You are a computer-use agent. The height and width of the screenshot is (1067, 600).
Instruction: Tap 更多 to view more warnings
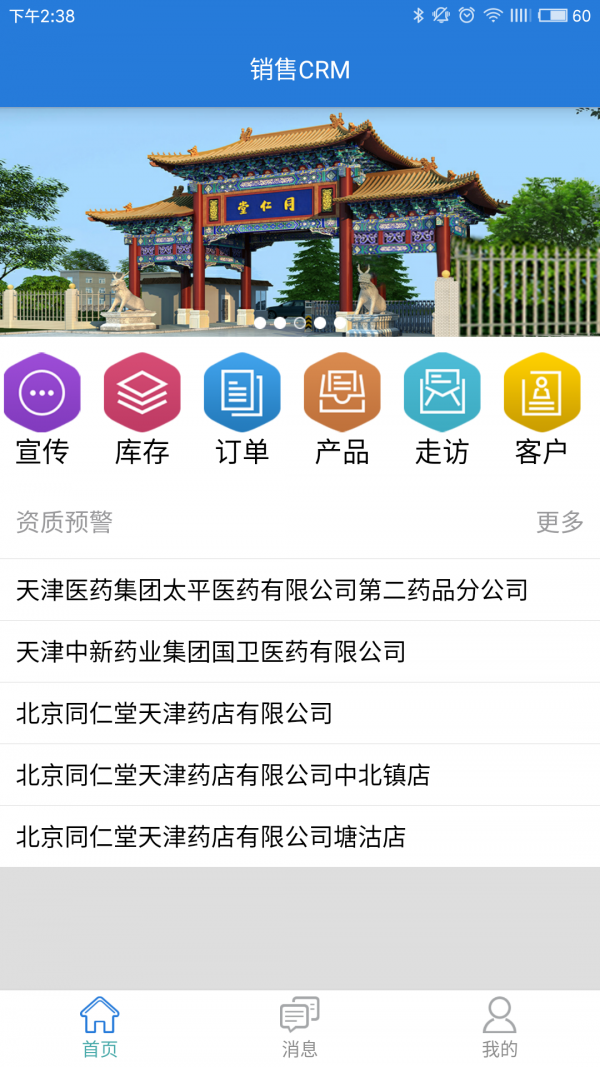(559, 522)
